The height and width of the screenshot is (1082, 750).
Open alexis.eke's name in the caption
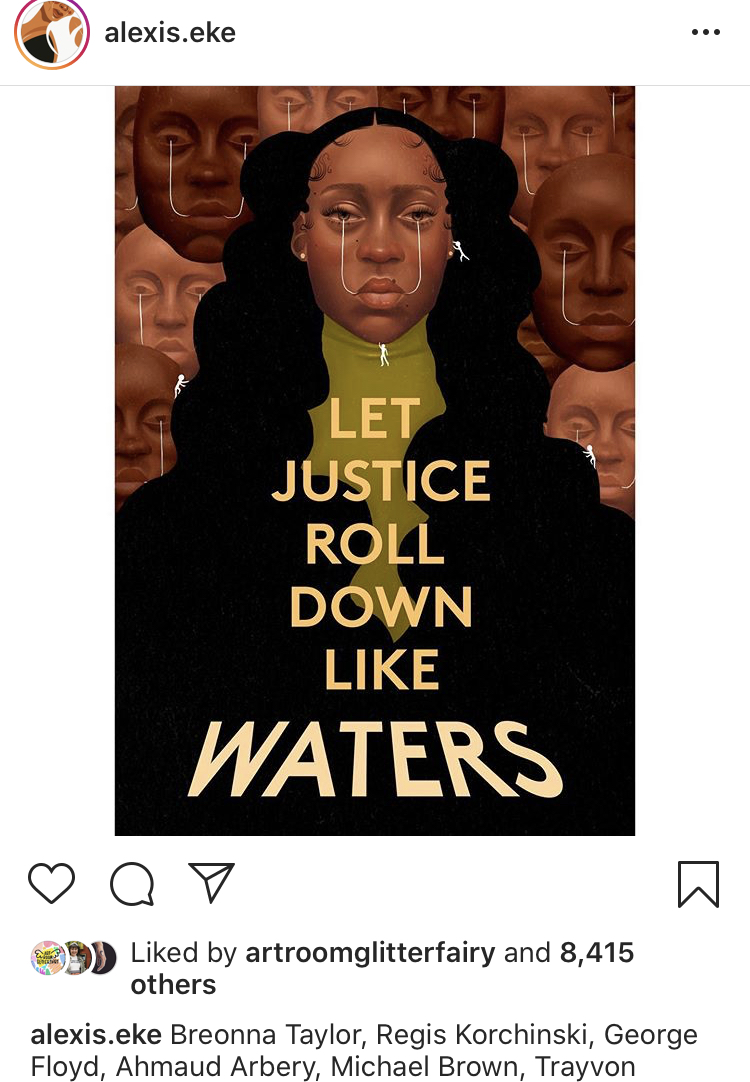[x=97, y=1035]
